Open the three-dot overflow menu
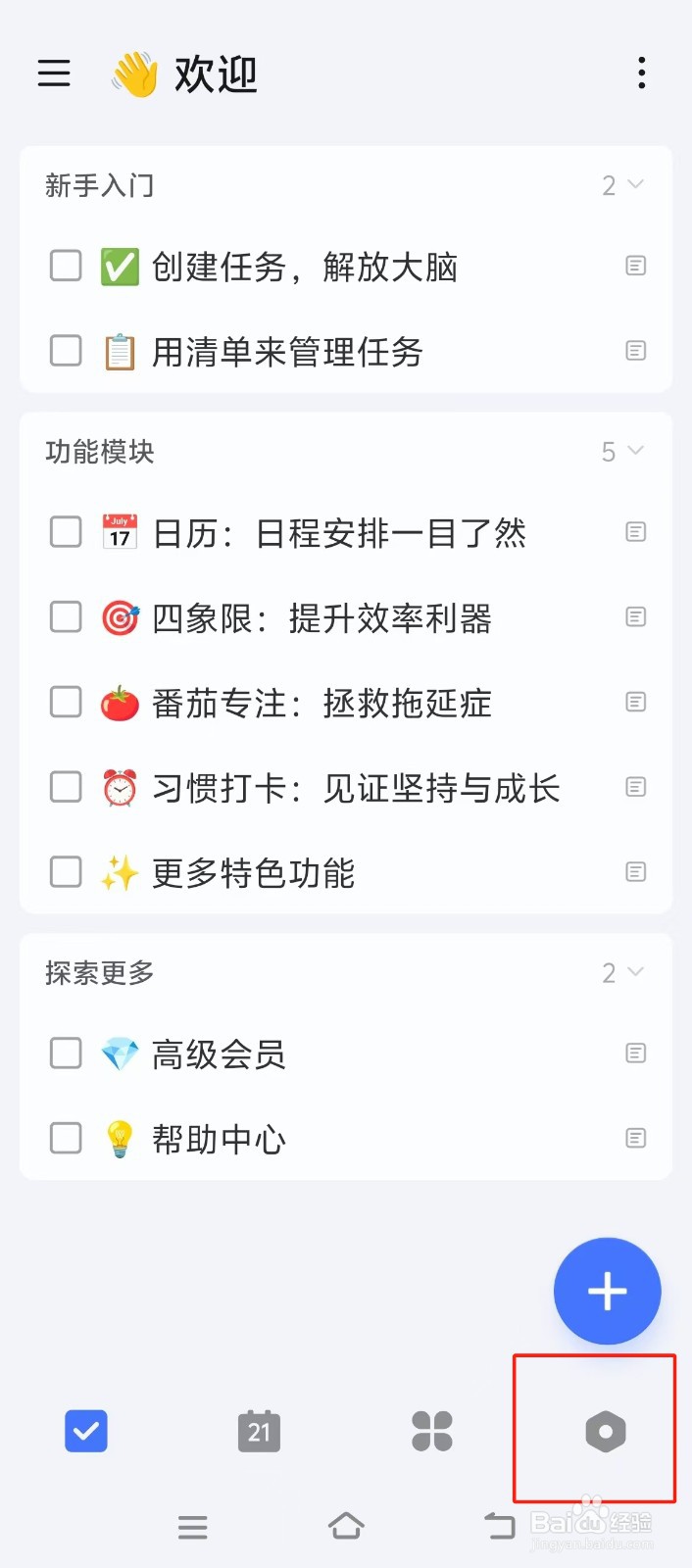 click(641, 73)
